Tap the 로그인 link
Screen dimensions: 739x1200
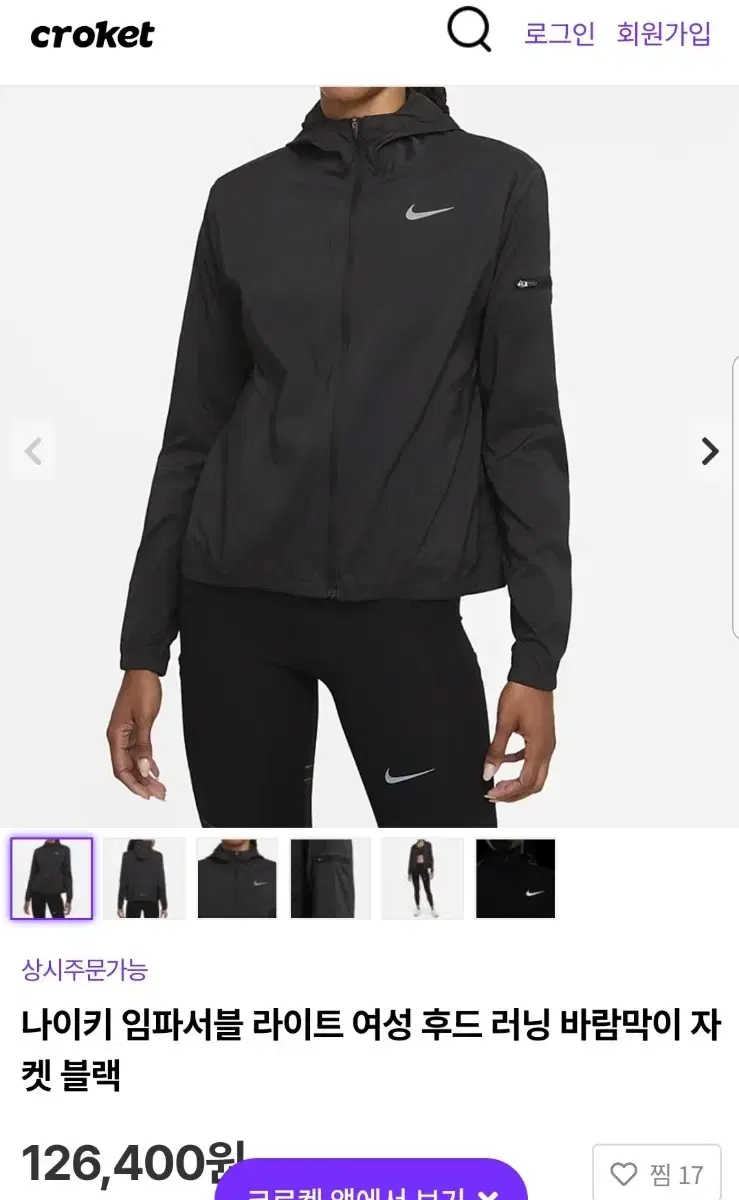[x=560, y=34]
